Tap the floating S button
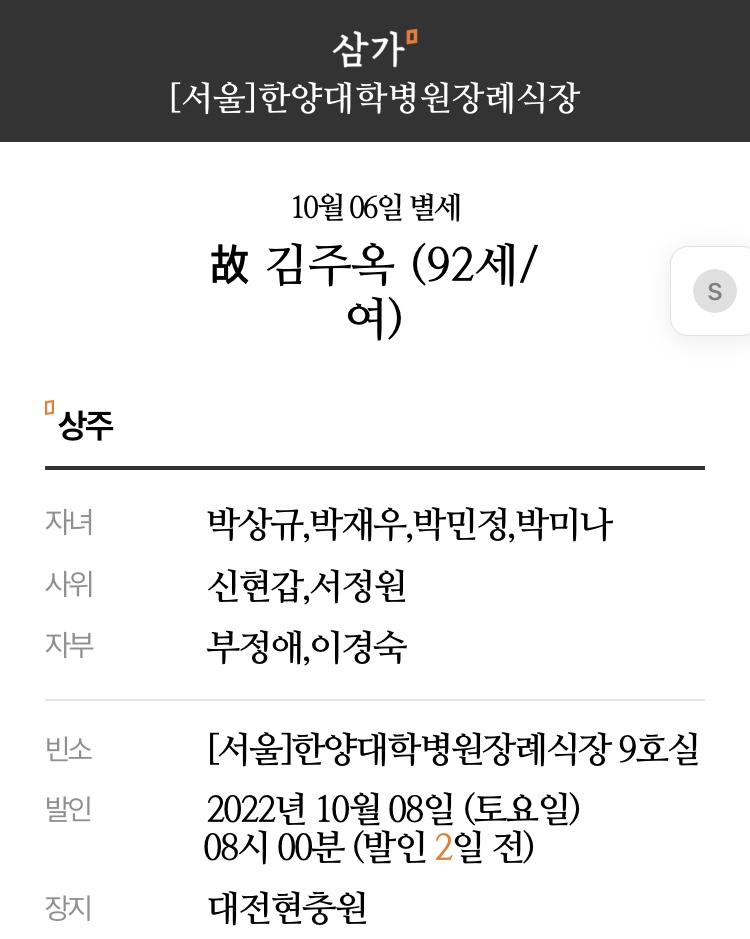Image resolution: width=750 pixels, height=939 pixels. 714,291
